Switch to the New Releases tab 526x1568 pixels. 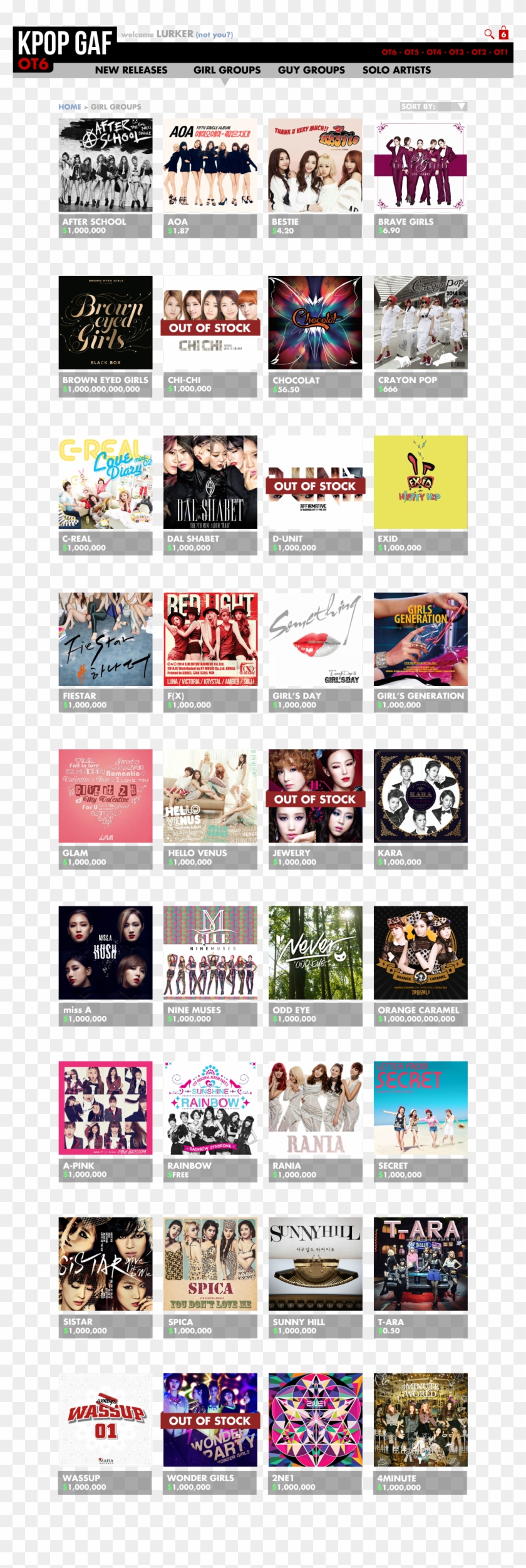(131, 70)
